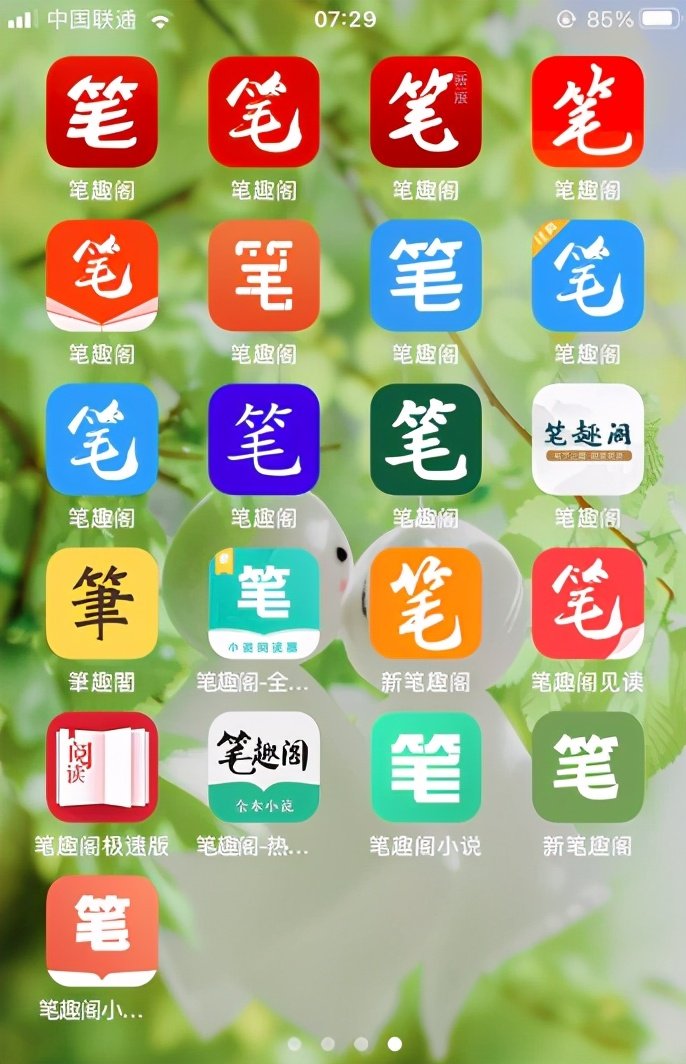Open the olive green 新笔趣阁 app
This screenshot has height=1064, width=686.
(587, 767)
